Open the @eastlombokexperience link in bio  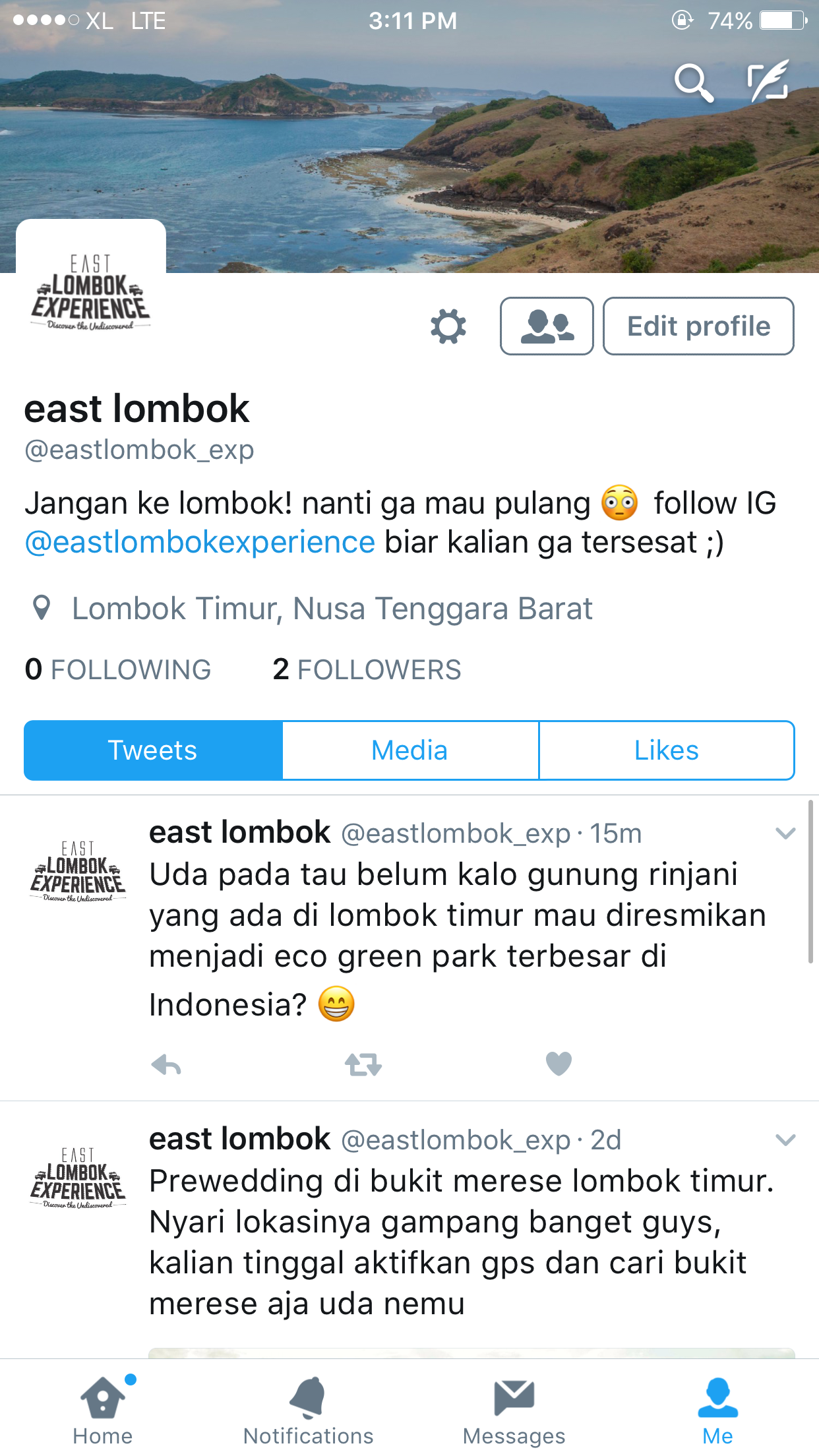pos(200,543)
